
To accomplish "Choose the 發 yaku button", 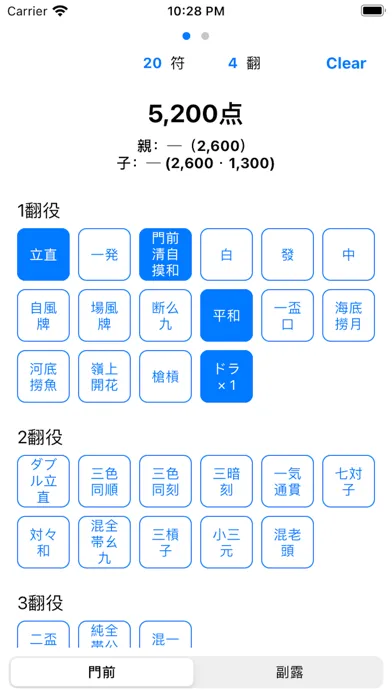I will [x=288, y=254].
